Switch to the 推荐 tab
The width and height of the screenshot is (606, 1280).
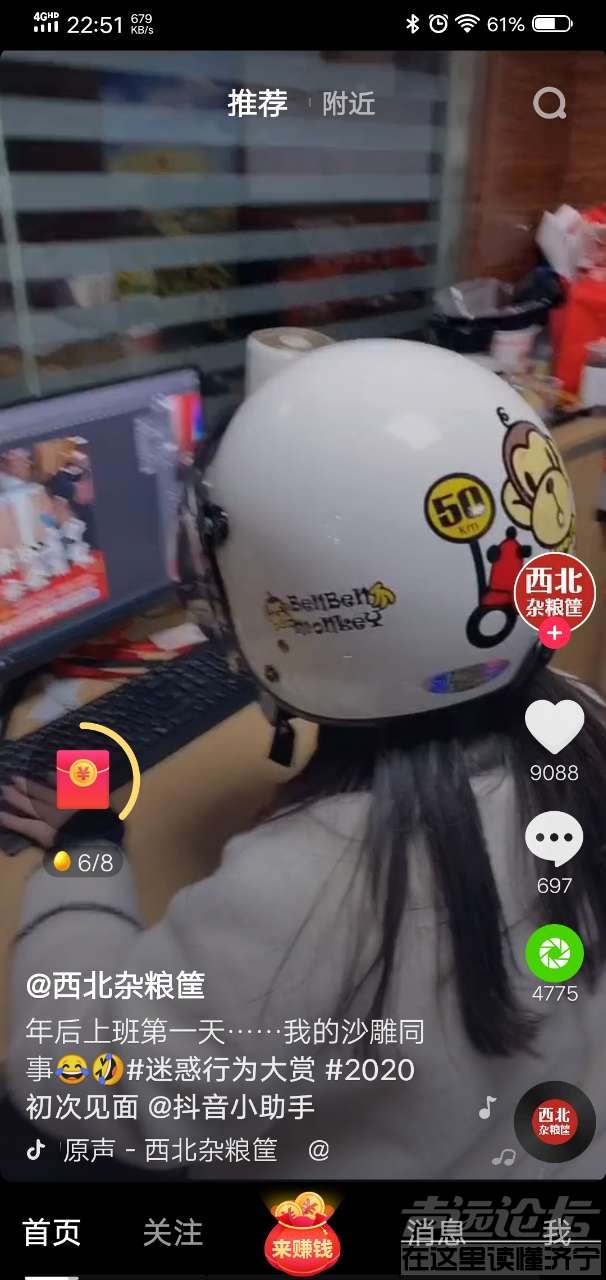pos(257,103)
